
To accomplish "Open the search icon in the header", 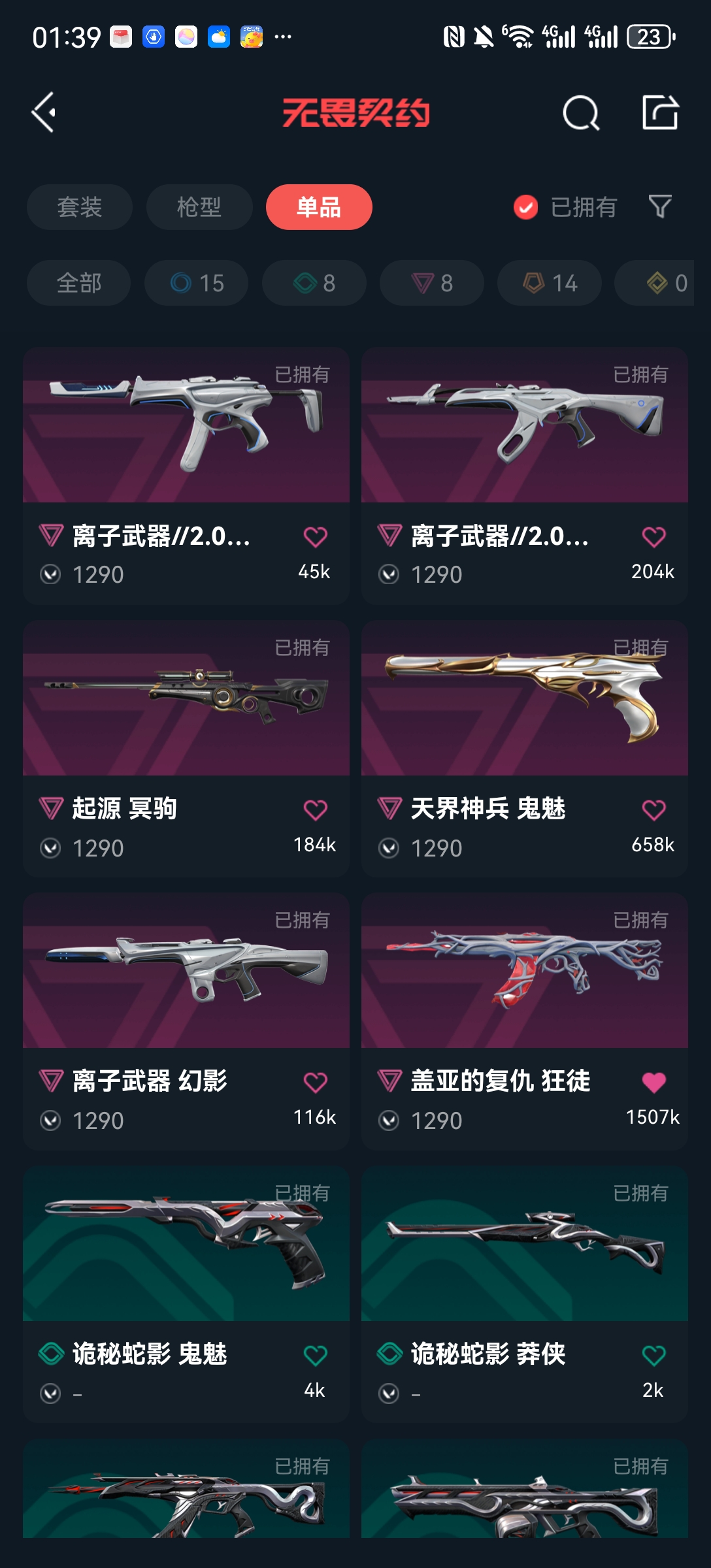I will 581,113.
